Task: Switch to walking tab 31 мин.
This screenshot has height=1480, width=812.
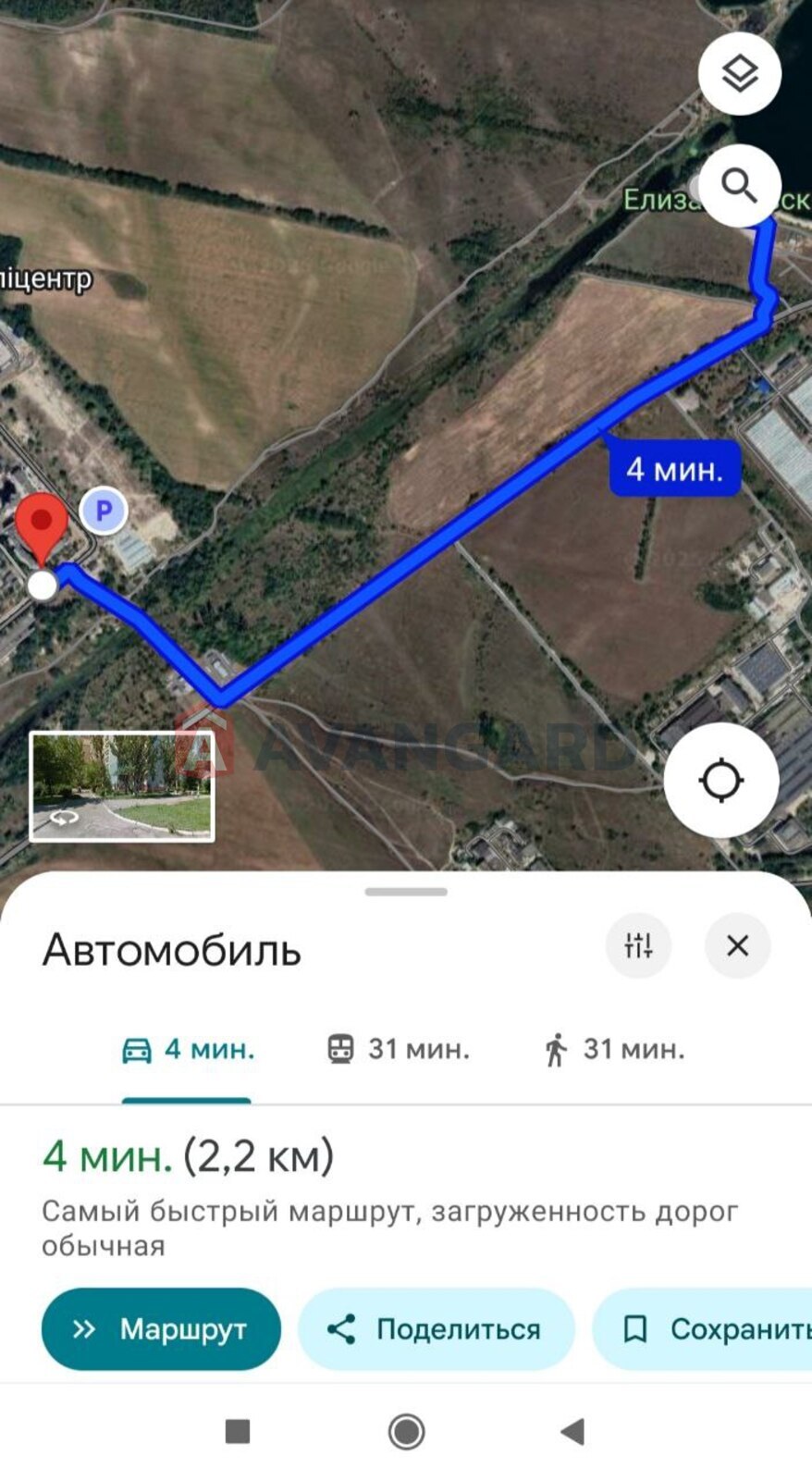Action: tap(613, 1050)
